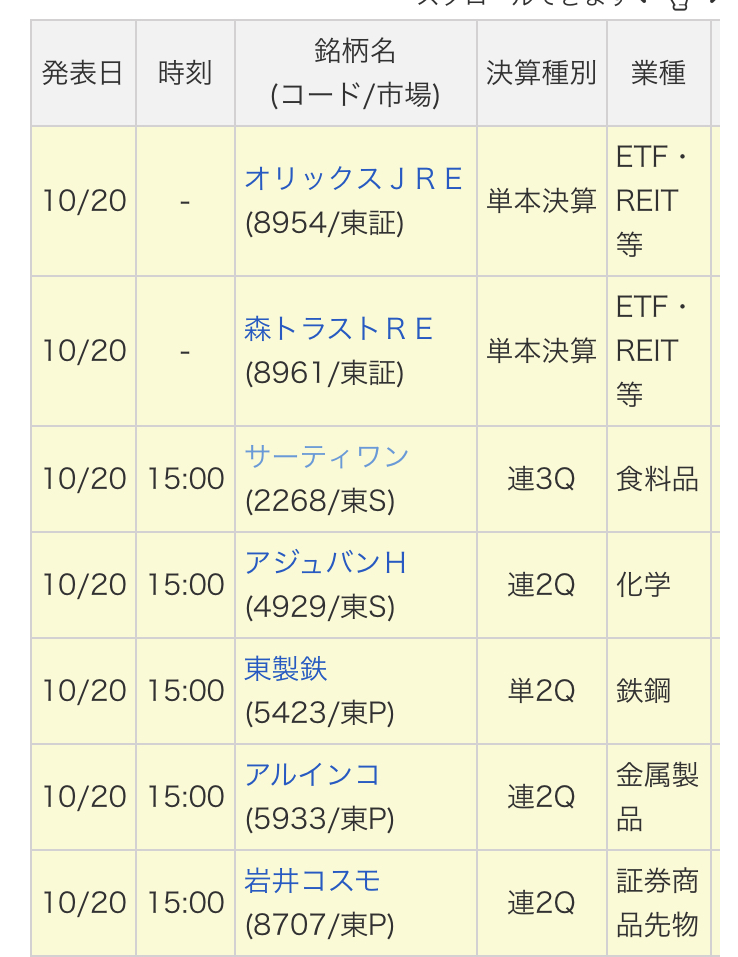Open the 森トラストＲＥ stock link
The width and height of the screenshot is (738, 957).
coord(338,329)
